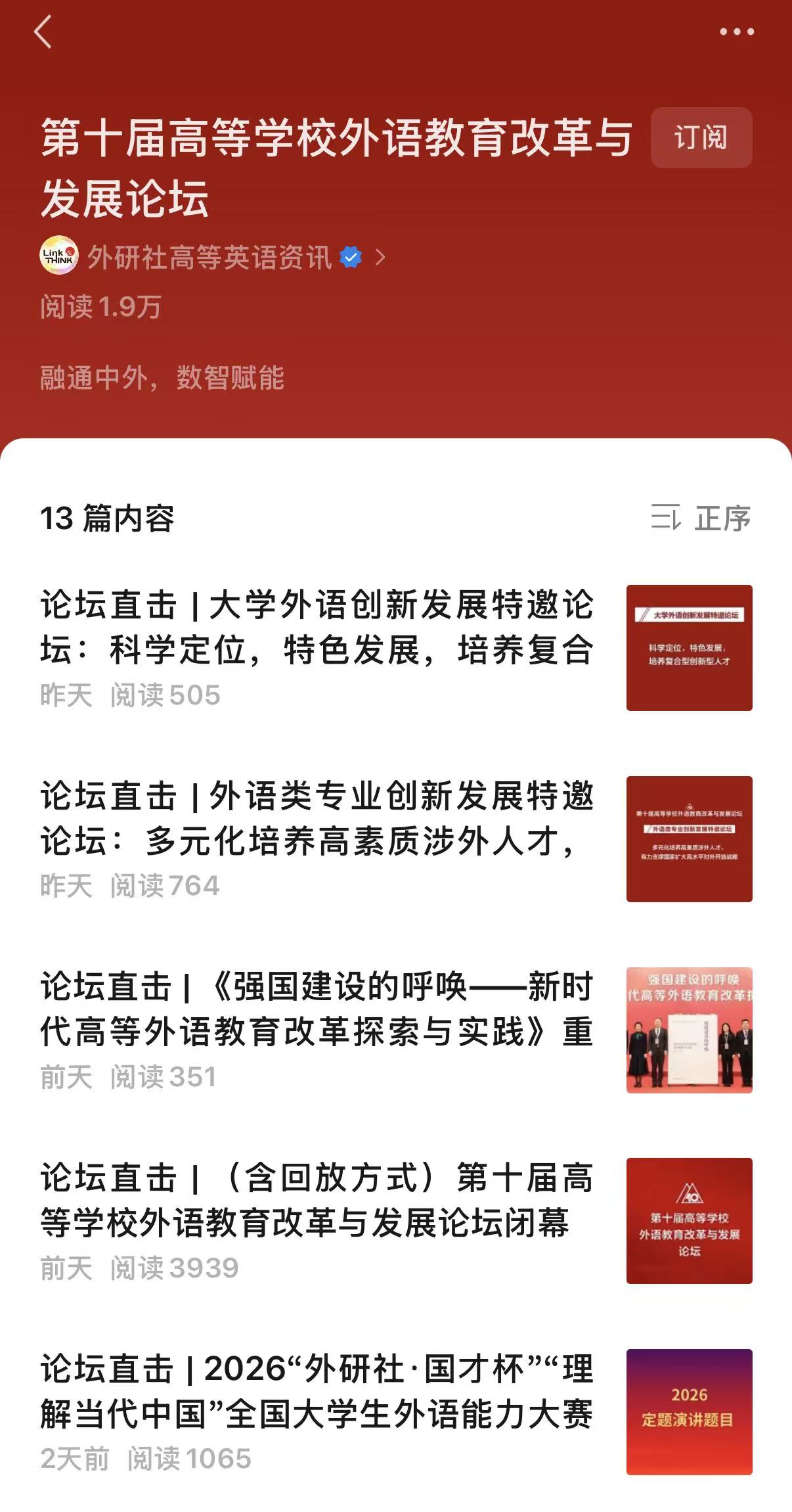Open the 含回放方式 forum closing article
This screenshot has width=792, height=1512.
[x=317, y=1200]
